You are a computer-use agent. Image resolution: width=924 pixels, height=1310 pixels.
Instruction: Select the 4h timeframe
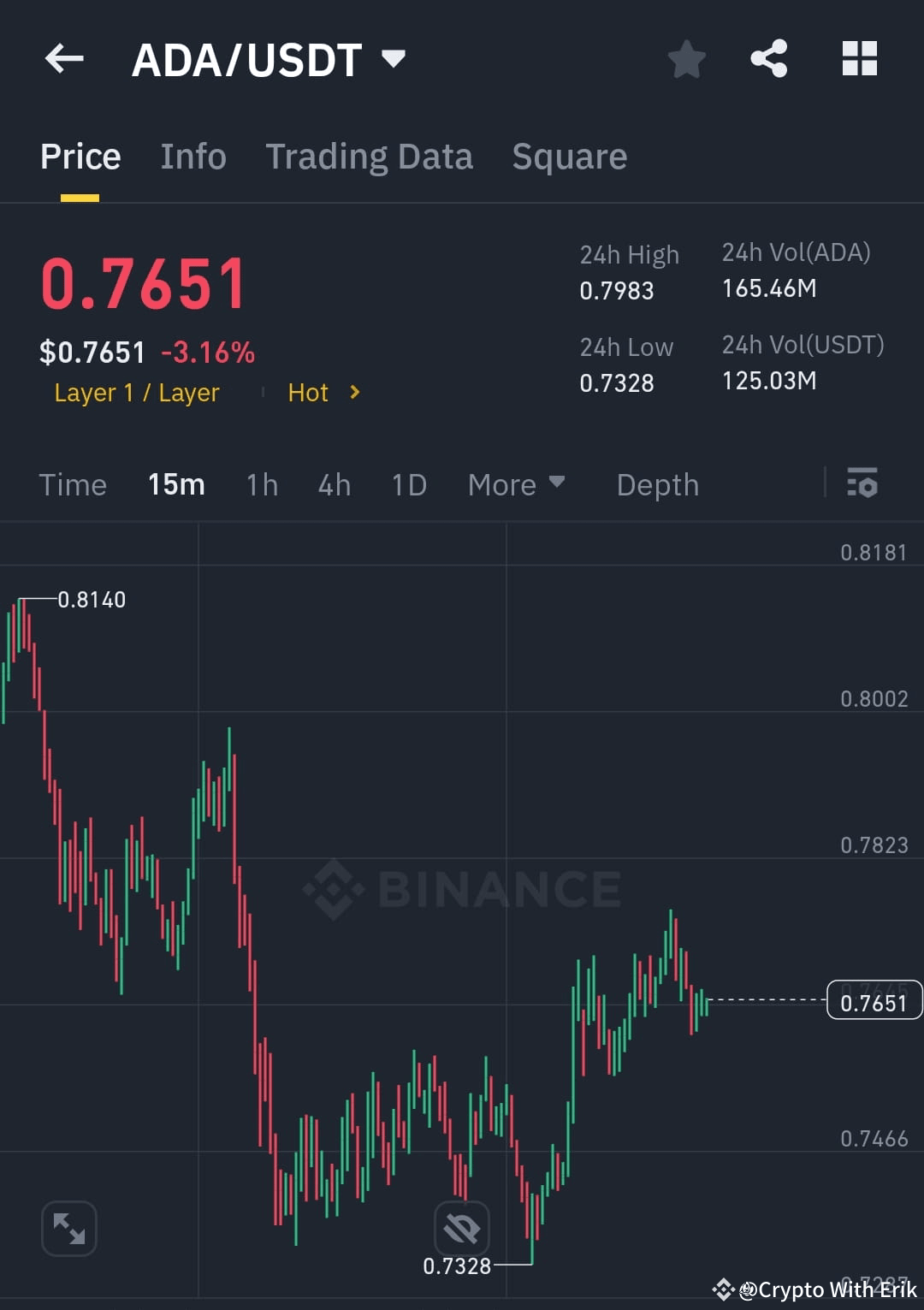334,484
